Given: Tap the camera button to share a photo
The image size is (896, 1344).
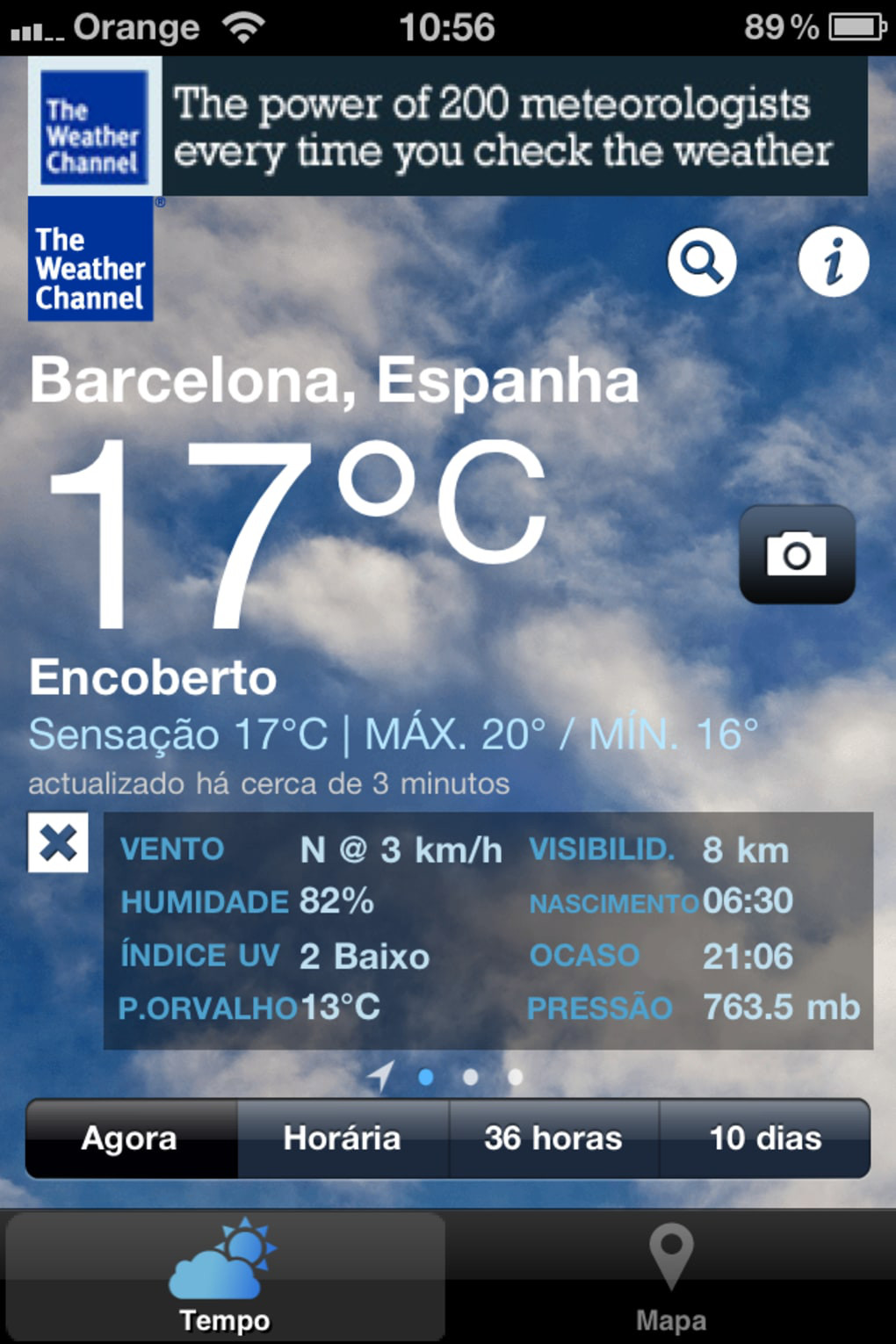Looking at the screenshot, I should pyautogui.click(x=797, y=554).
